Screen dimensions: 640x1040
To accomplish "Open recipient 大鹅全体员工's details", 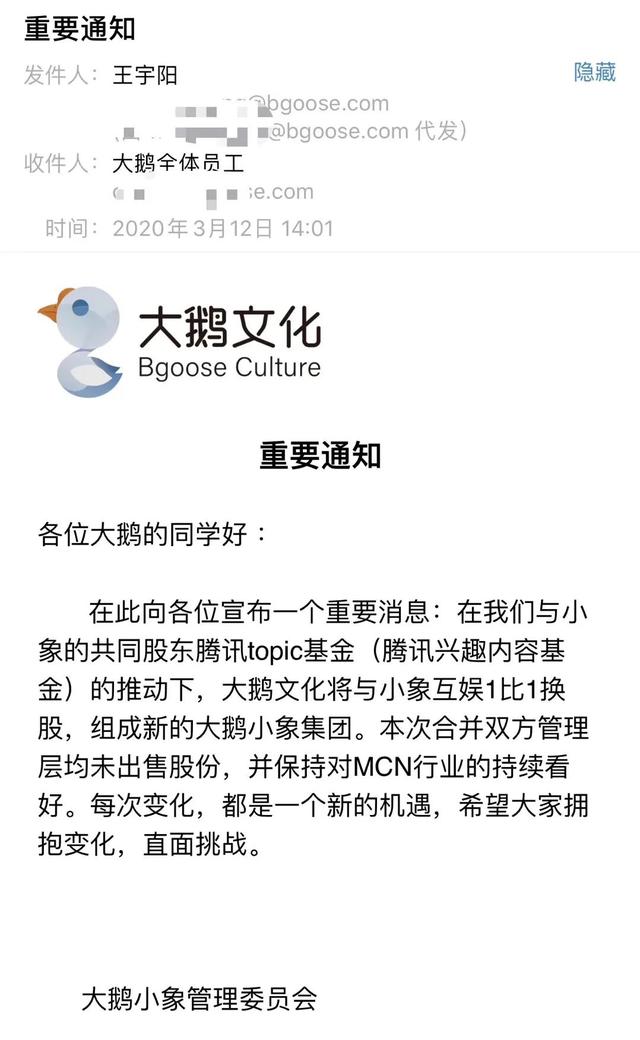I will [178, 163].
